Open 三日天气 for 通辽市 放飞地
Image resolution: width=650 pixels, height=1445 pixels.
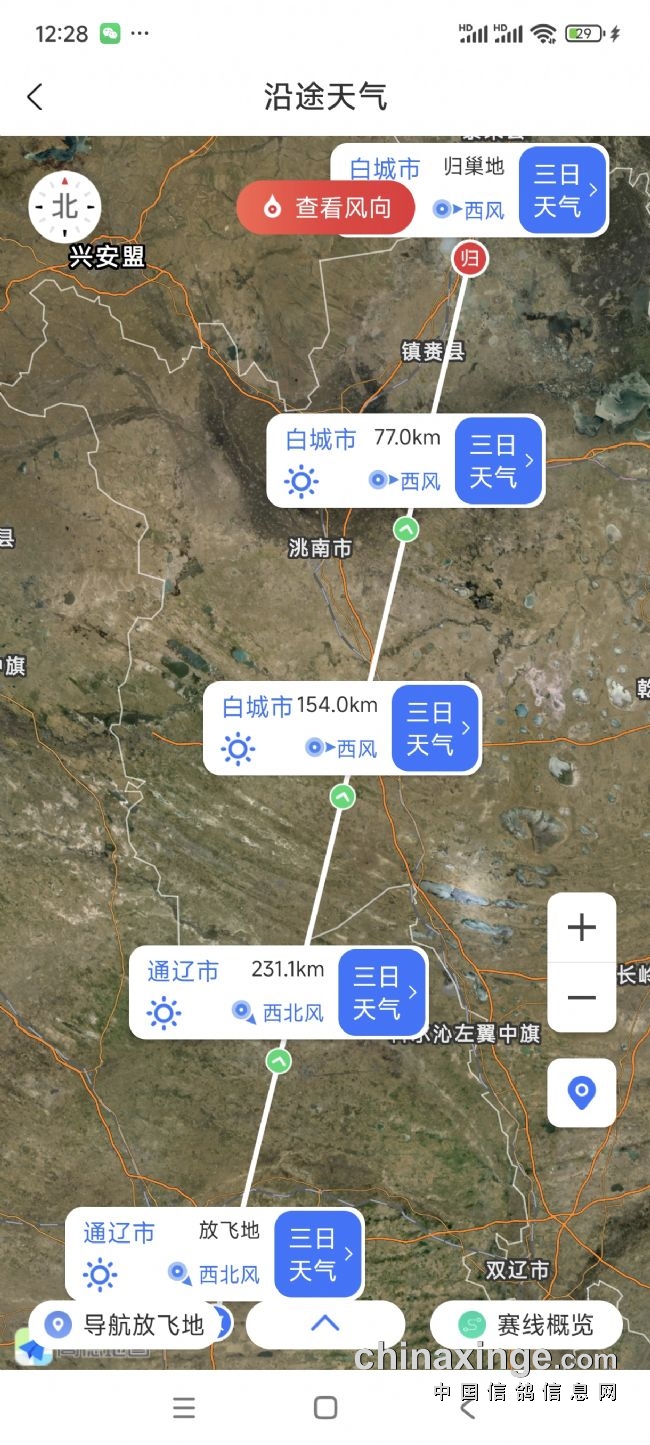(318, 1254)
